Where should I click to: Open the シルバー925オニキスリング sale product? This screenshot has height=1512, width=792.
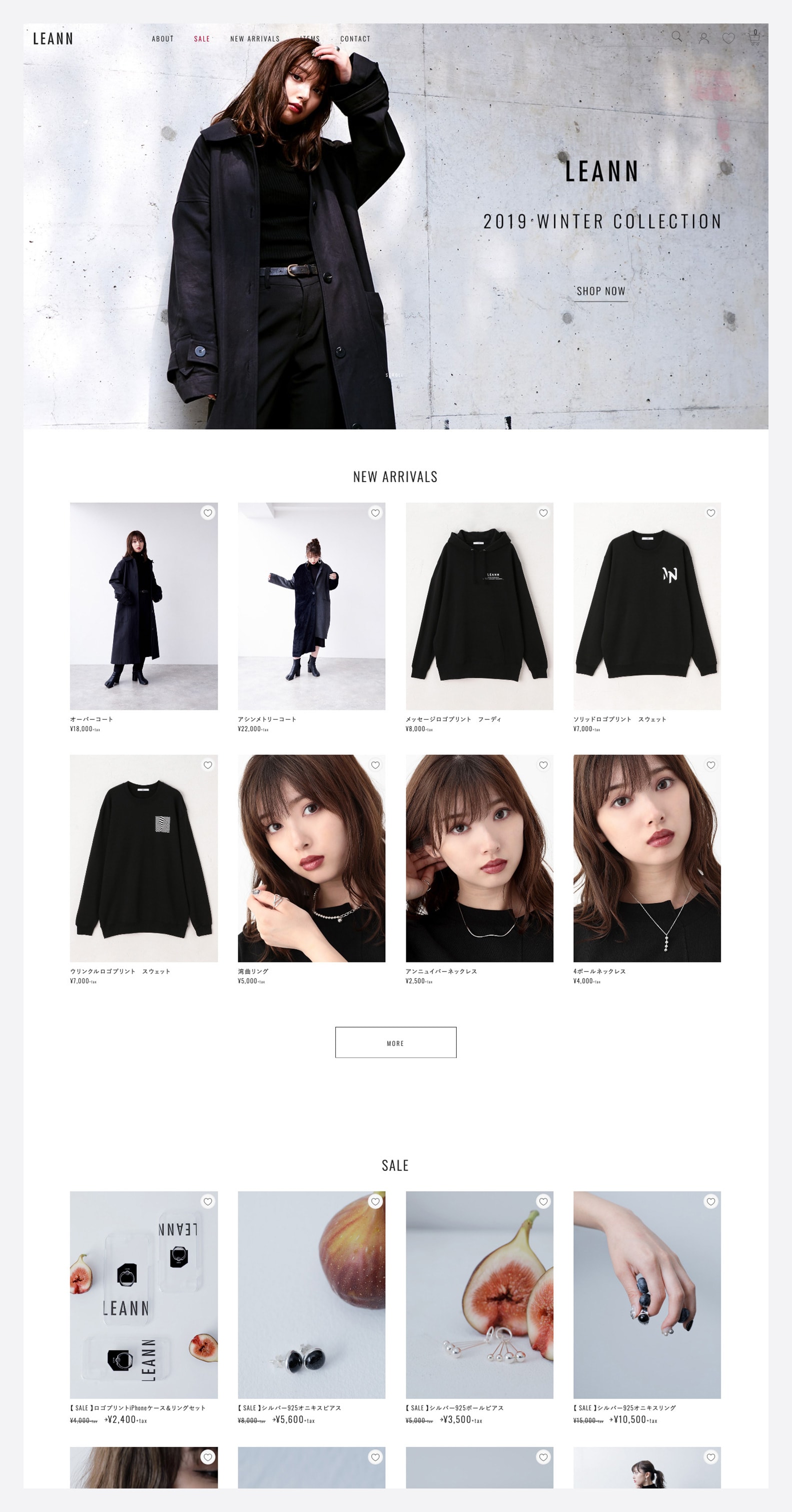(647, 1294)
